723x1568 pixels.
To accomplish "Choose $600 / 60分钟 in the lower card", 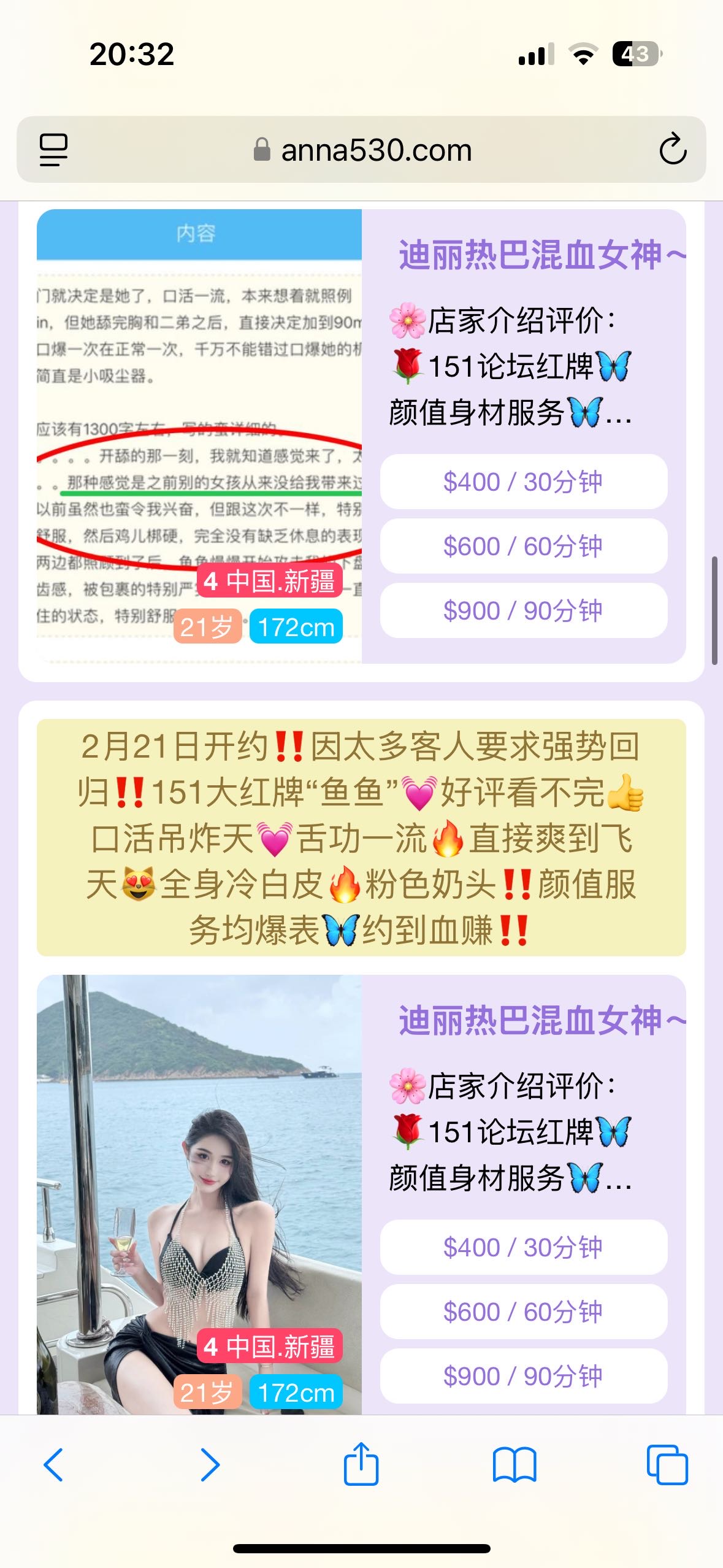I will [x=523, y=1312].
